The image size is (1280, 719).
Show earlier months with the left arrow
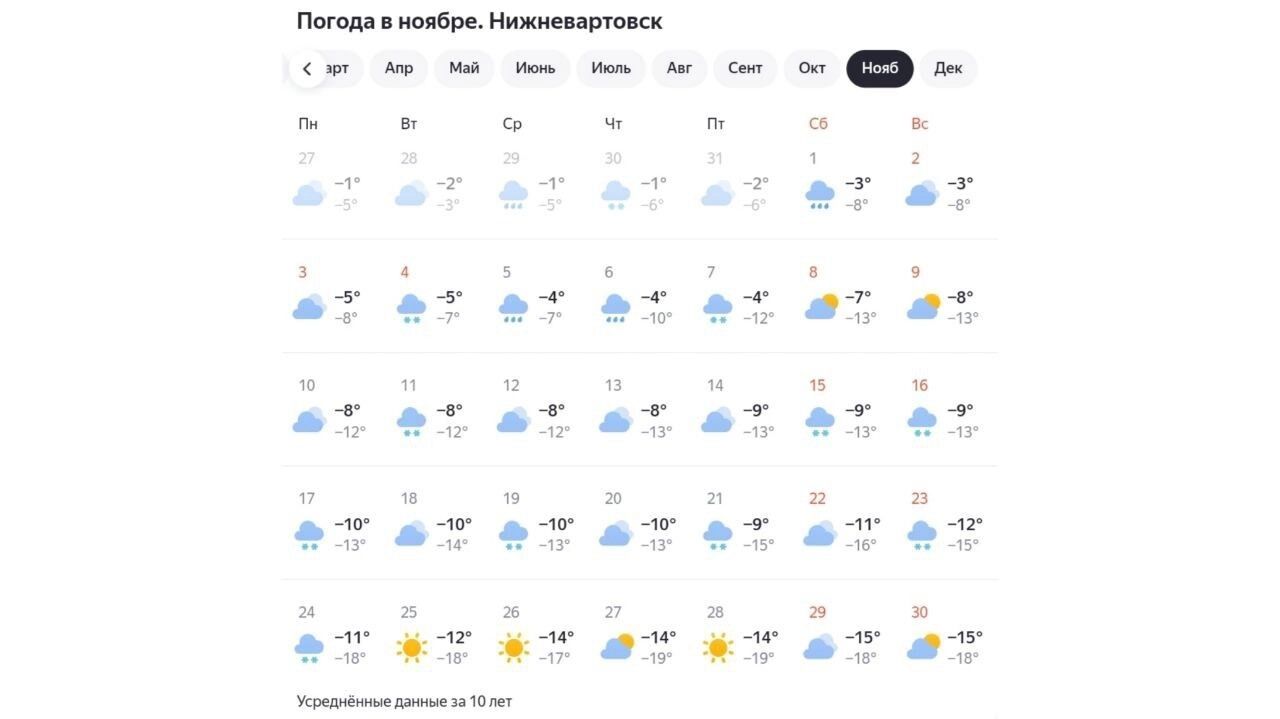(x=307, y=69)
